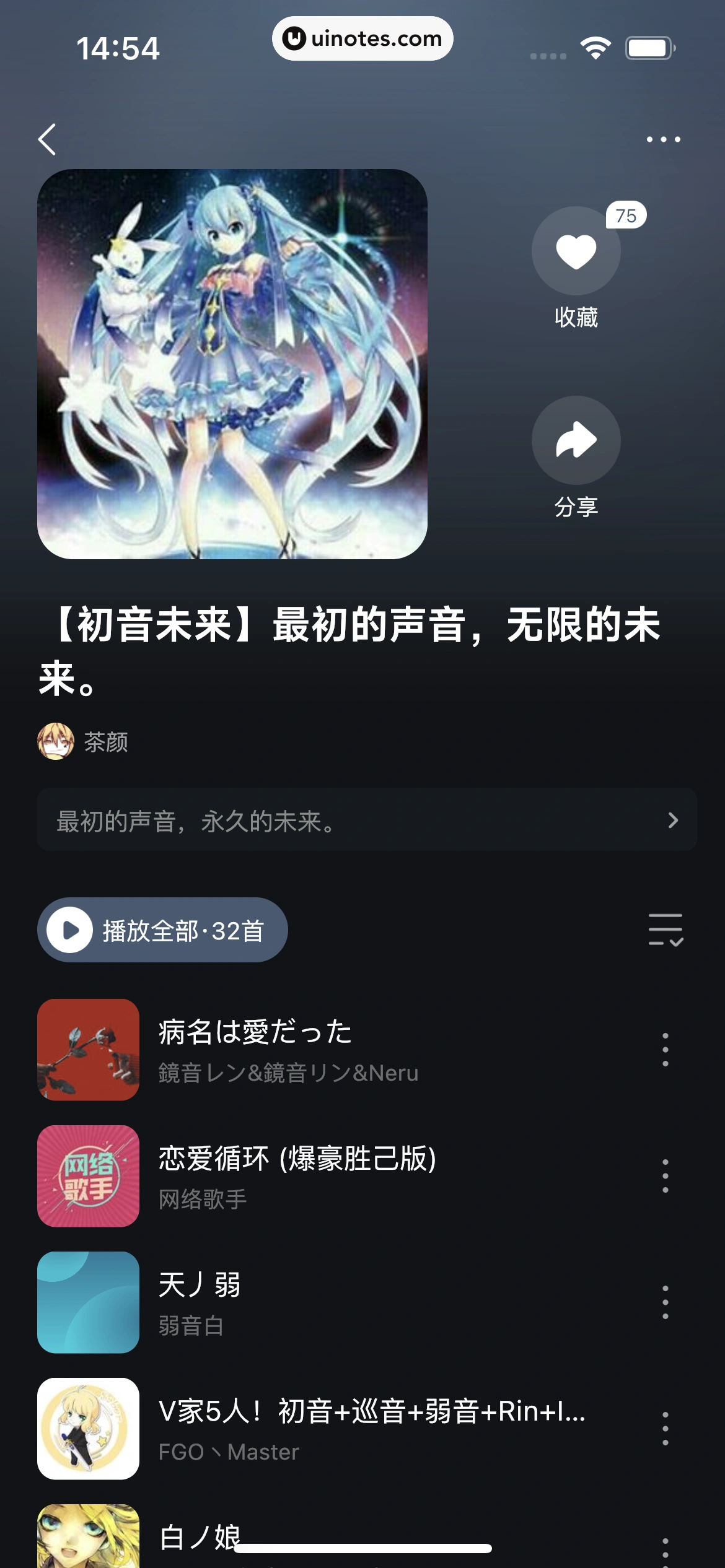The height and width of the screenshot is (1568, 725).
Task: Open song options for 病名は愛だった
Action: (x=665, y=1050)
